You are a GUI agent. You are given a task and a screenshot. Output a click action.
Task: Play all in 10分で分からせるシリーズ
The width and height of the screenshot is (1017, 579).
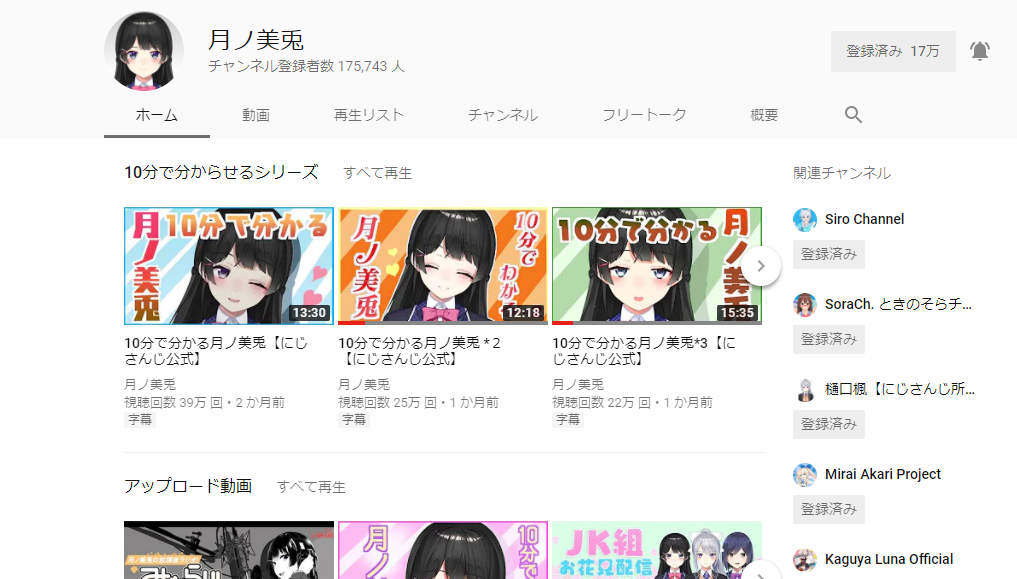(378, 173)
